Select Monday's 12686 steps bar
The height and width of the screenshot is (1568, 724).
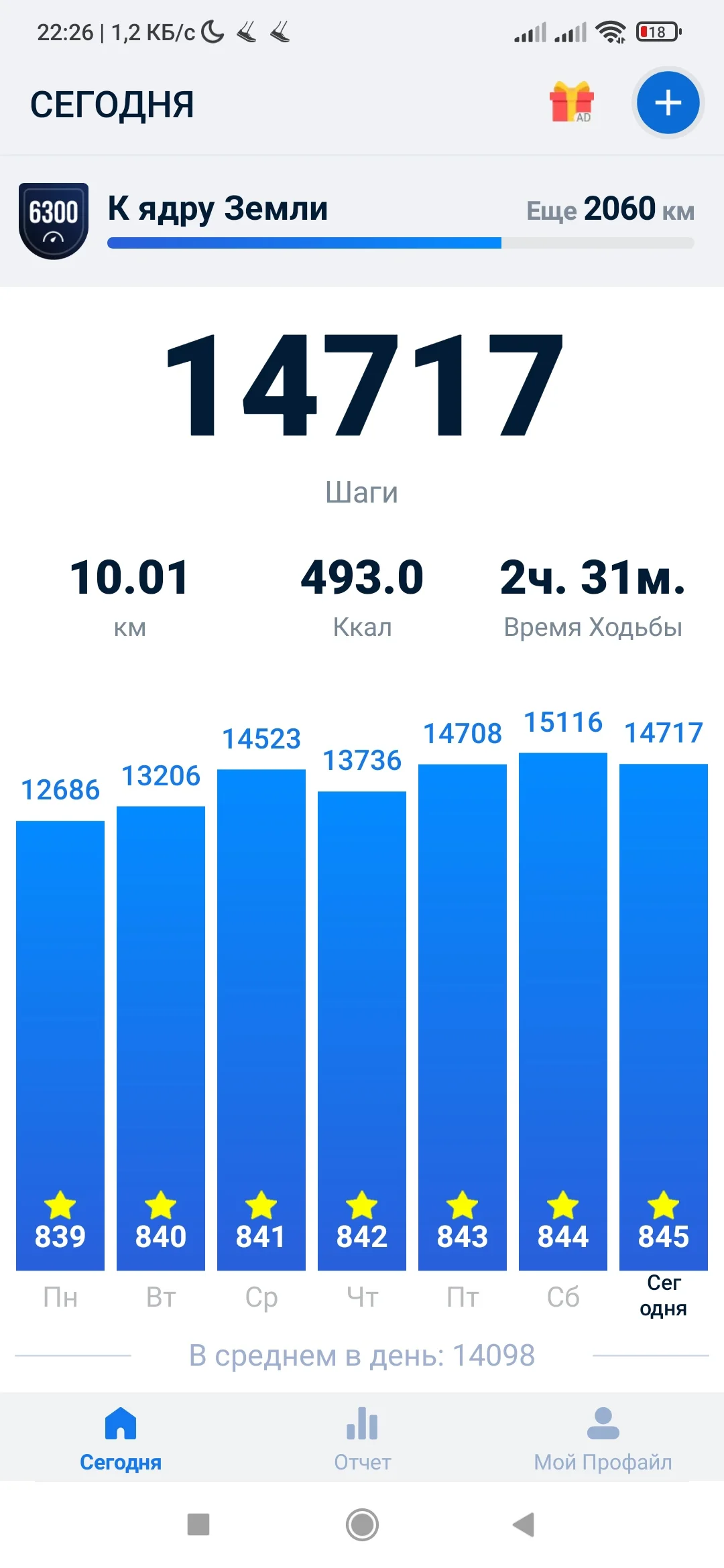pyautogui.click(x=60, y=1045)
